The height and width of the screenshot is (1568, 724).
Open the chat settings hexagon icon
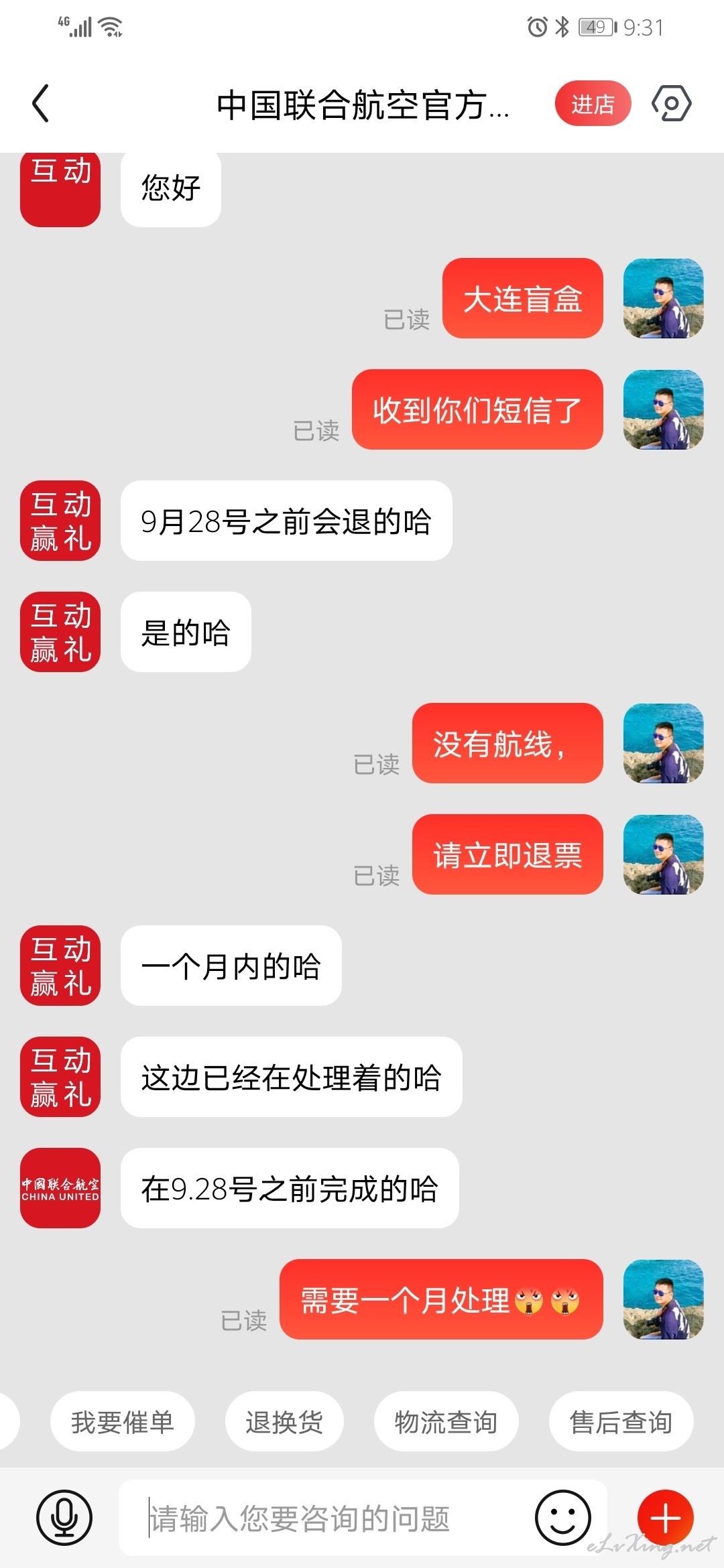pyautogui.click(x=671, y=103)
